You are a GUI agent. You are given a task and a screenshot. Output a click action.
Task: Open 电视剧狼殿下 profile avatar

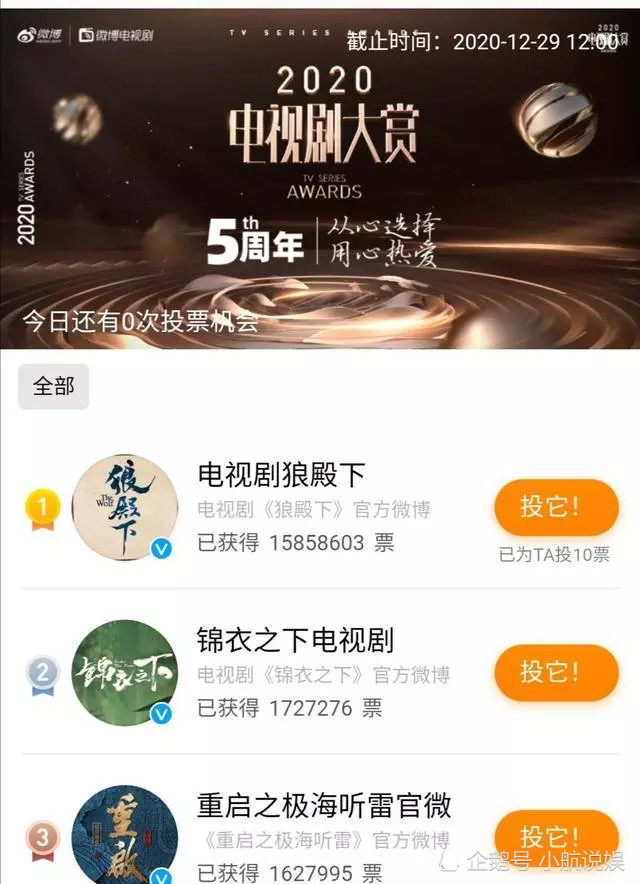(x=125, y=508)
